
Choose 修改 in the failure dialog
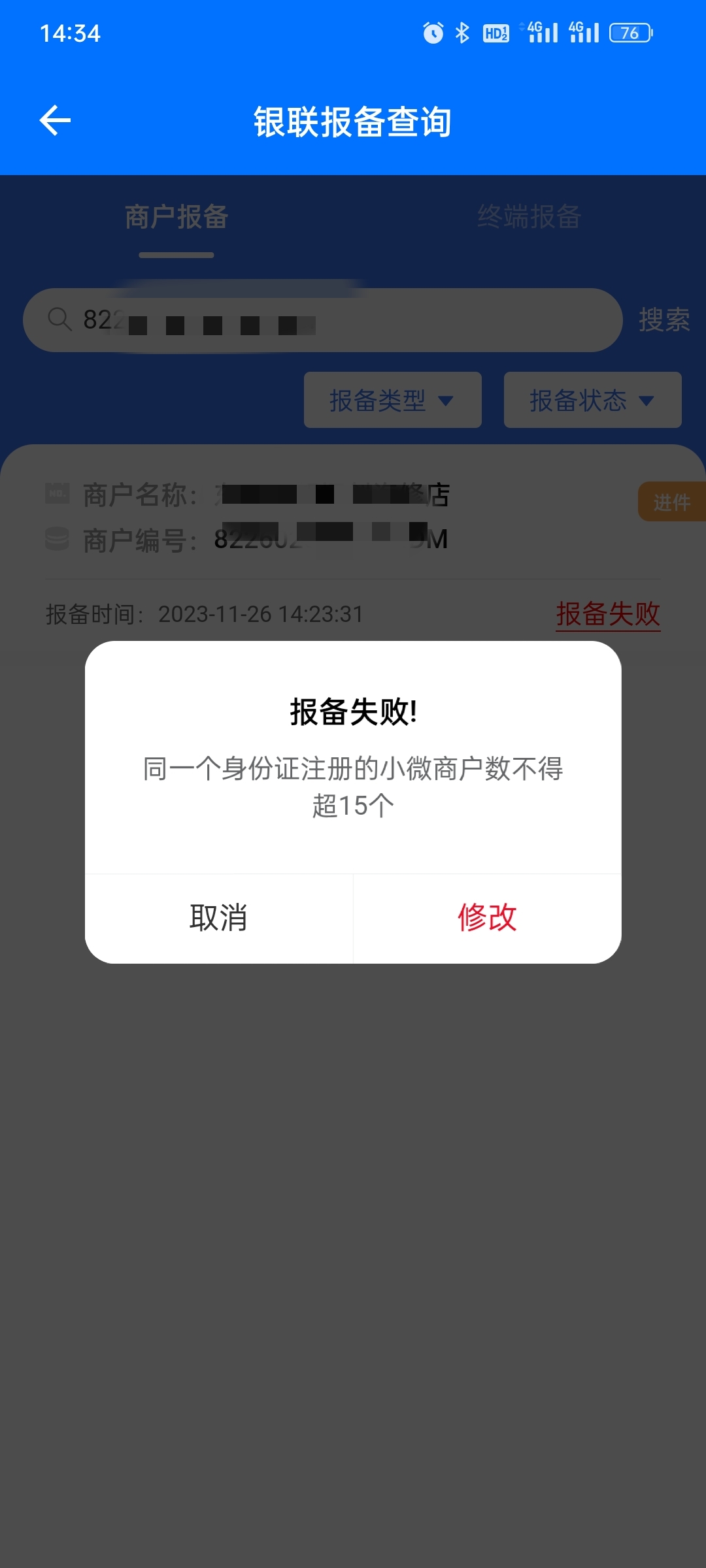(x=487, y=918)
